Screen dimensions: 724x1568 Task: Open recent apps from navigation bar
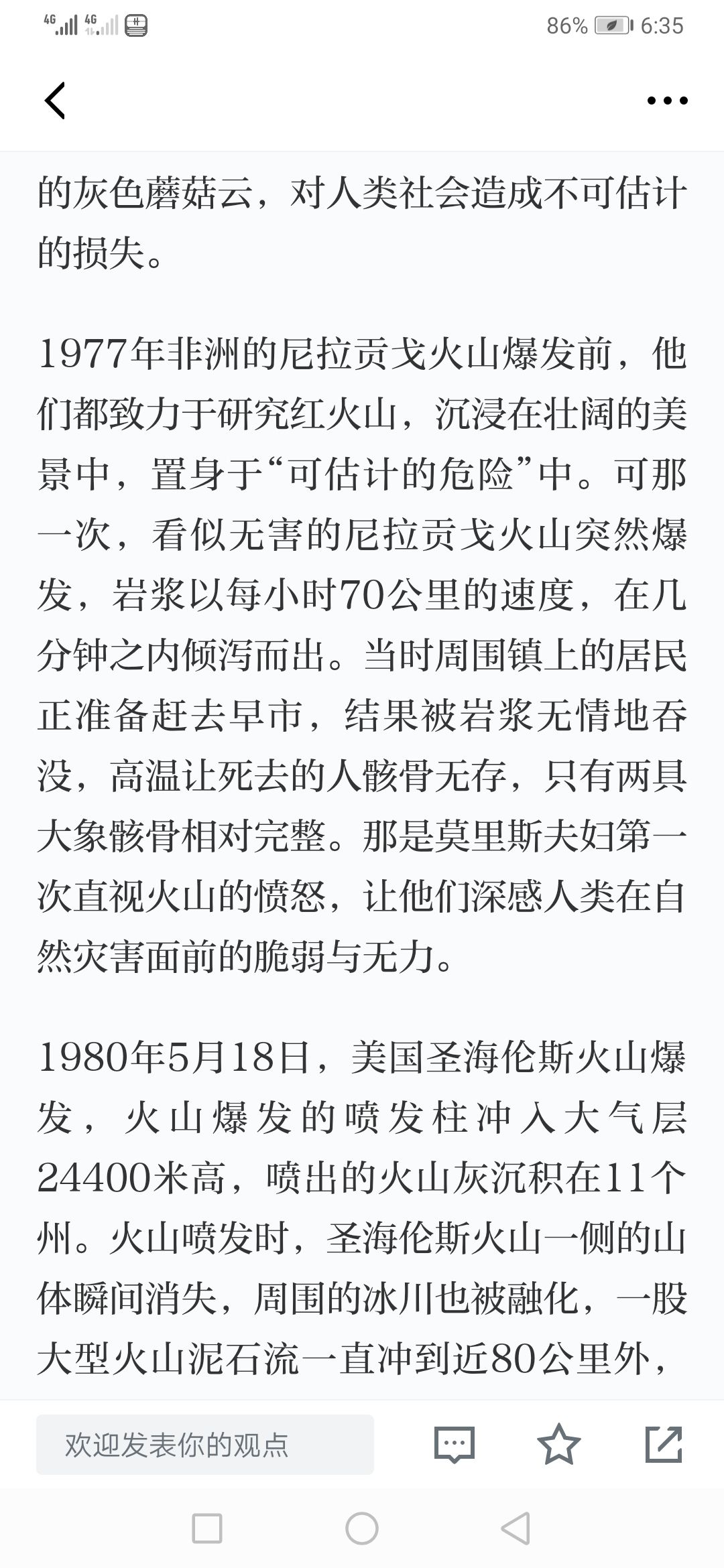pos(207,1528)
